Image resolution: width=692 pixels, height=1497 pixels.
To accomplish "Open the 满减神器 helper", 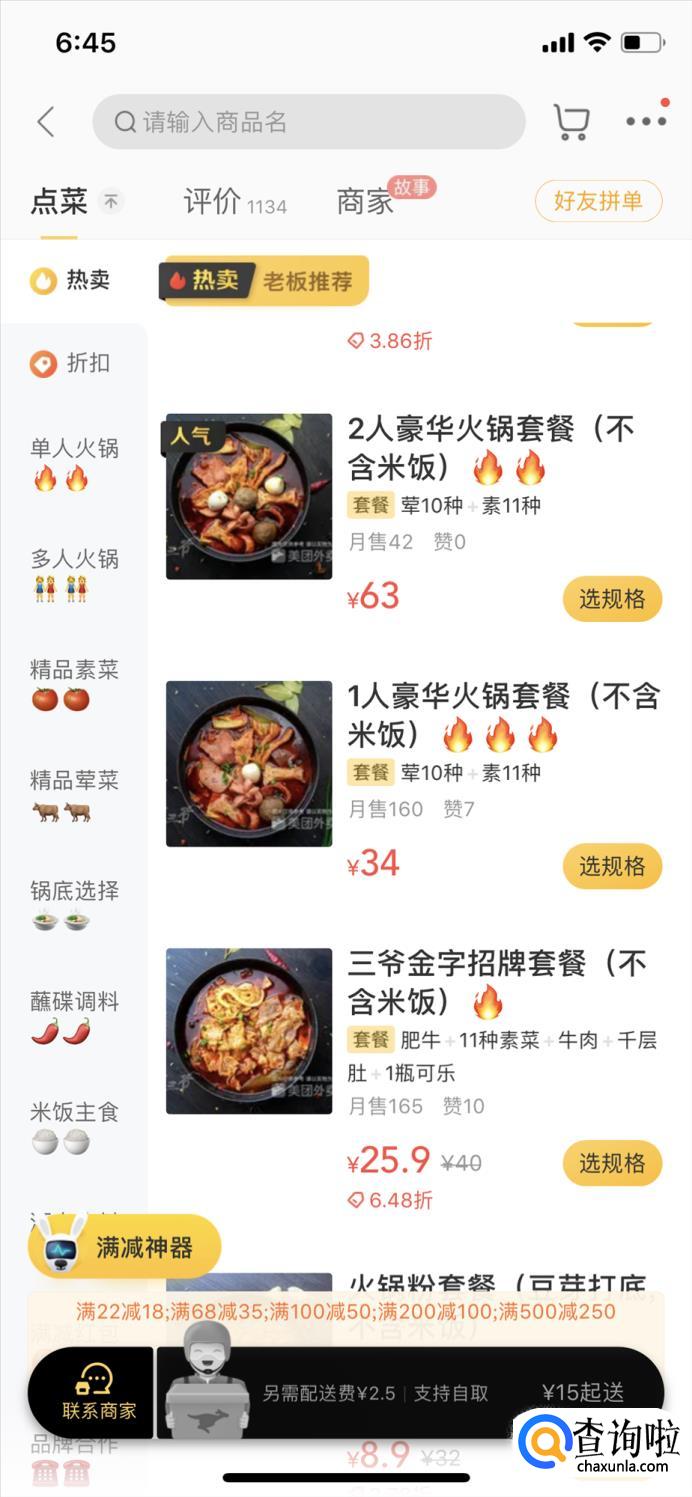I will coord(124,1247).
